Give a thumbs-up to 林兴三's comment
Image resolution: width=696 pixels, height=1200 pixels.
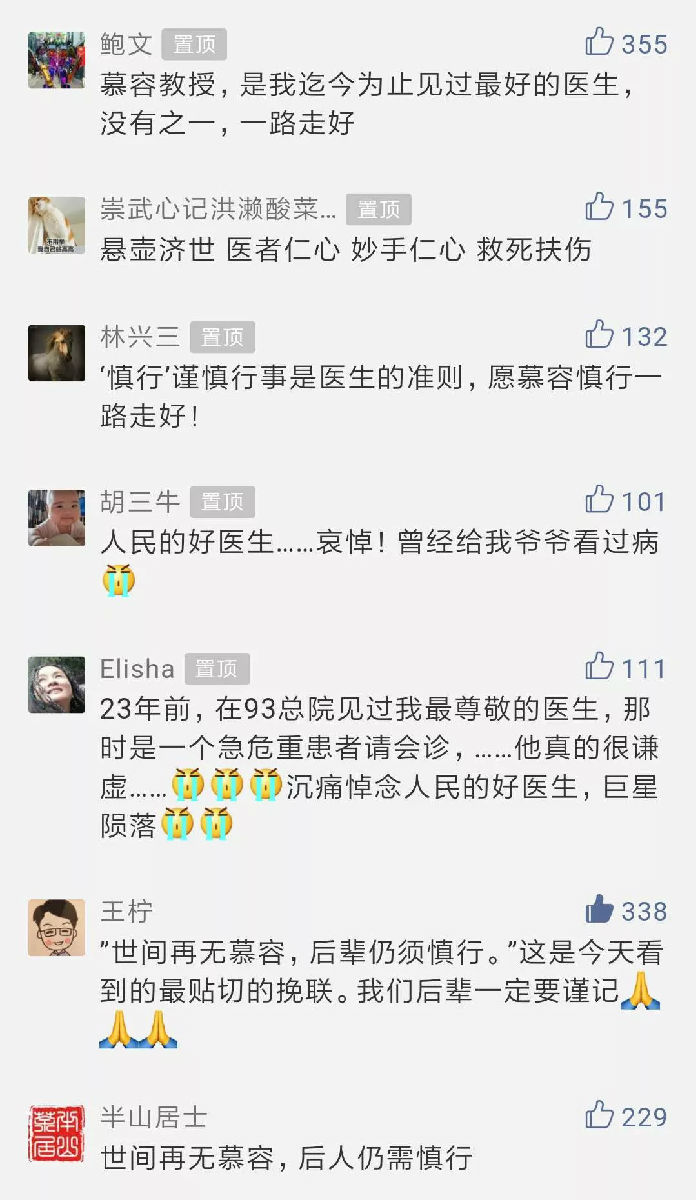point(600,334)
